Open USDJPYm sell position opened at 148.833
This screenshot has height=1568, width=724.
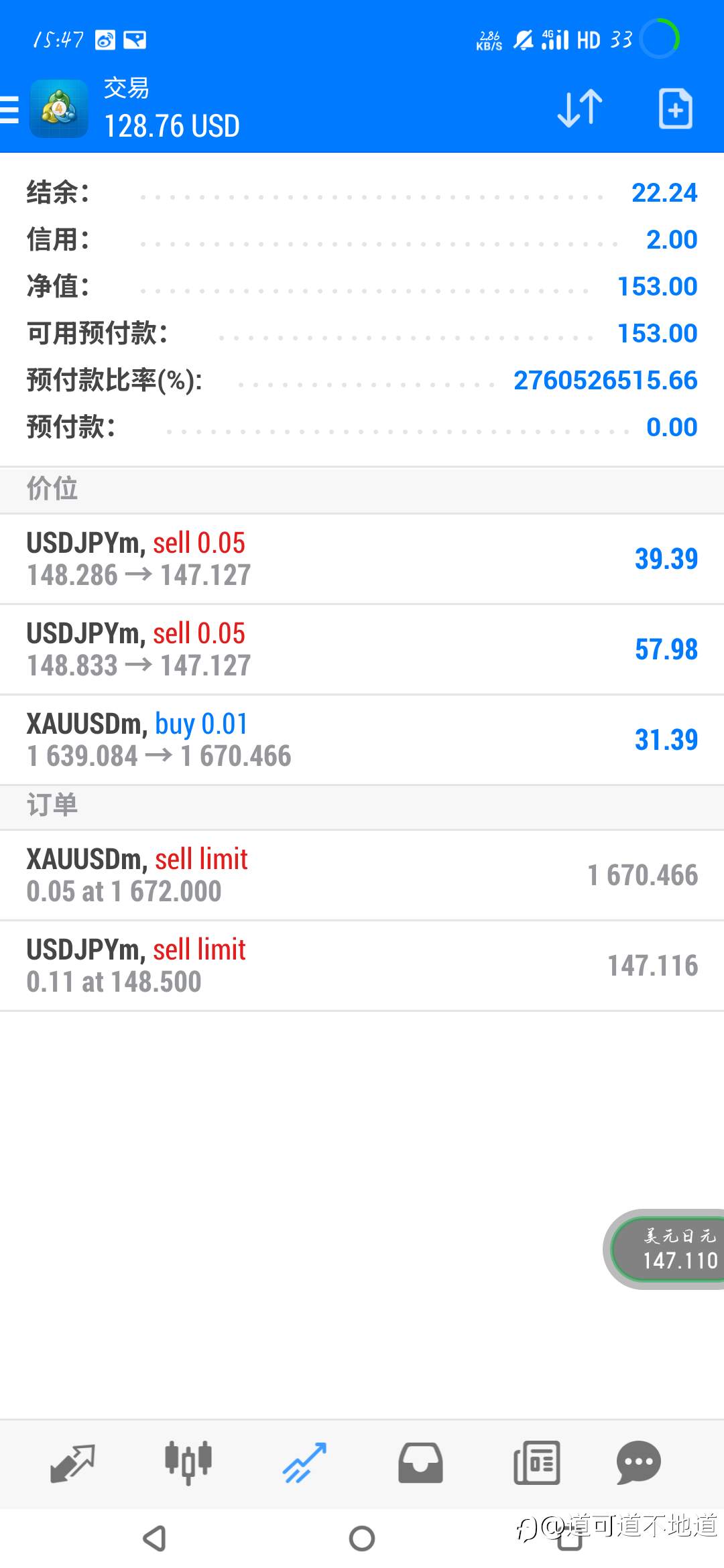(x=362, y=649)
